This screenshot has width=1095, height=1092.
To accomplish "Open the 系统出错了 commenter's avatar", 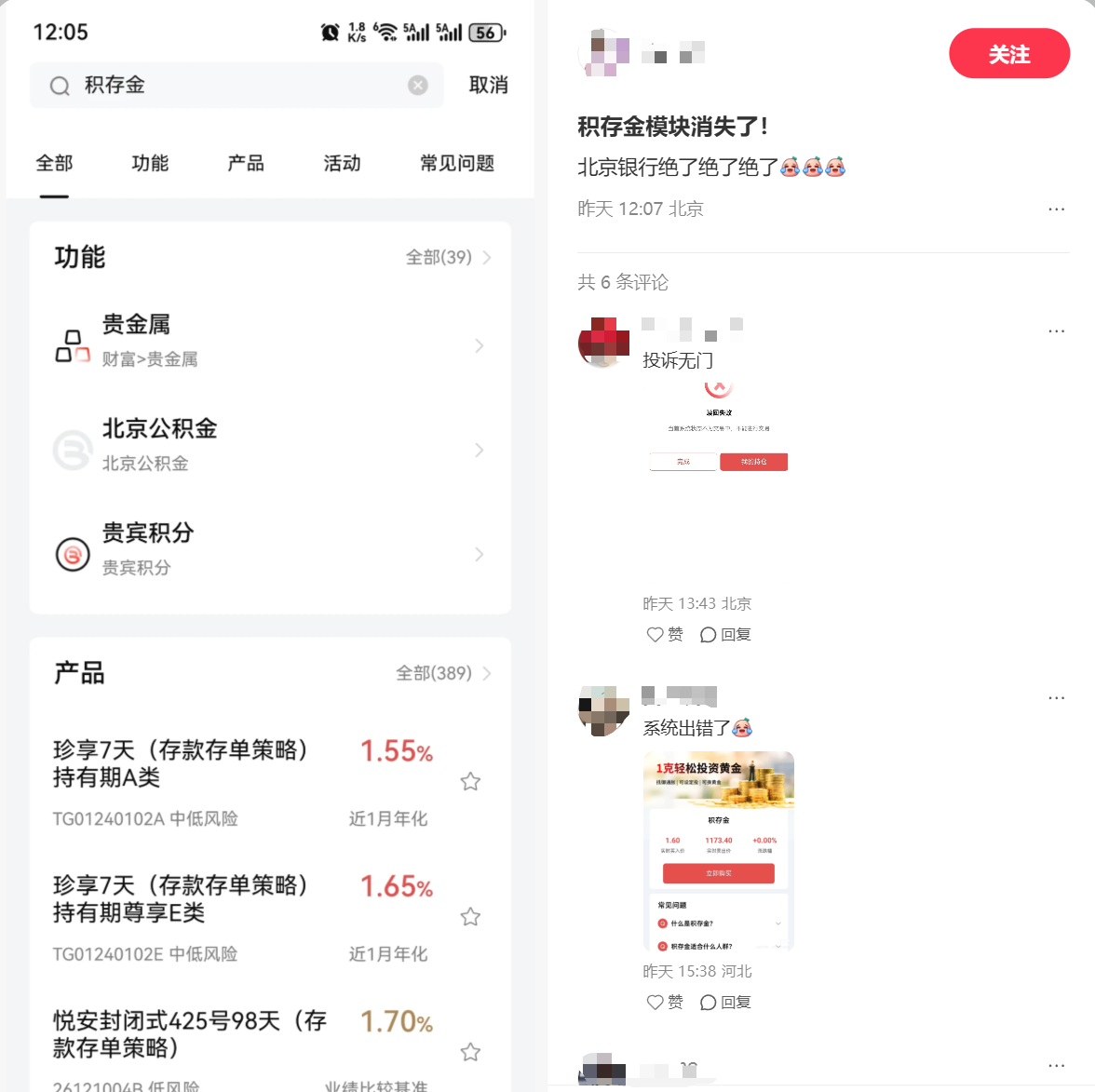I will tap(603, 710).
